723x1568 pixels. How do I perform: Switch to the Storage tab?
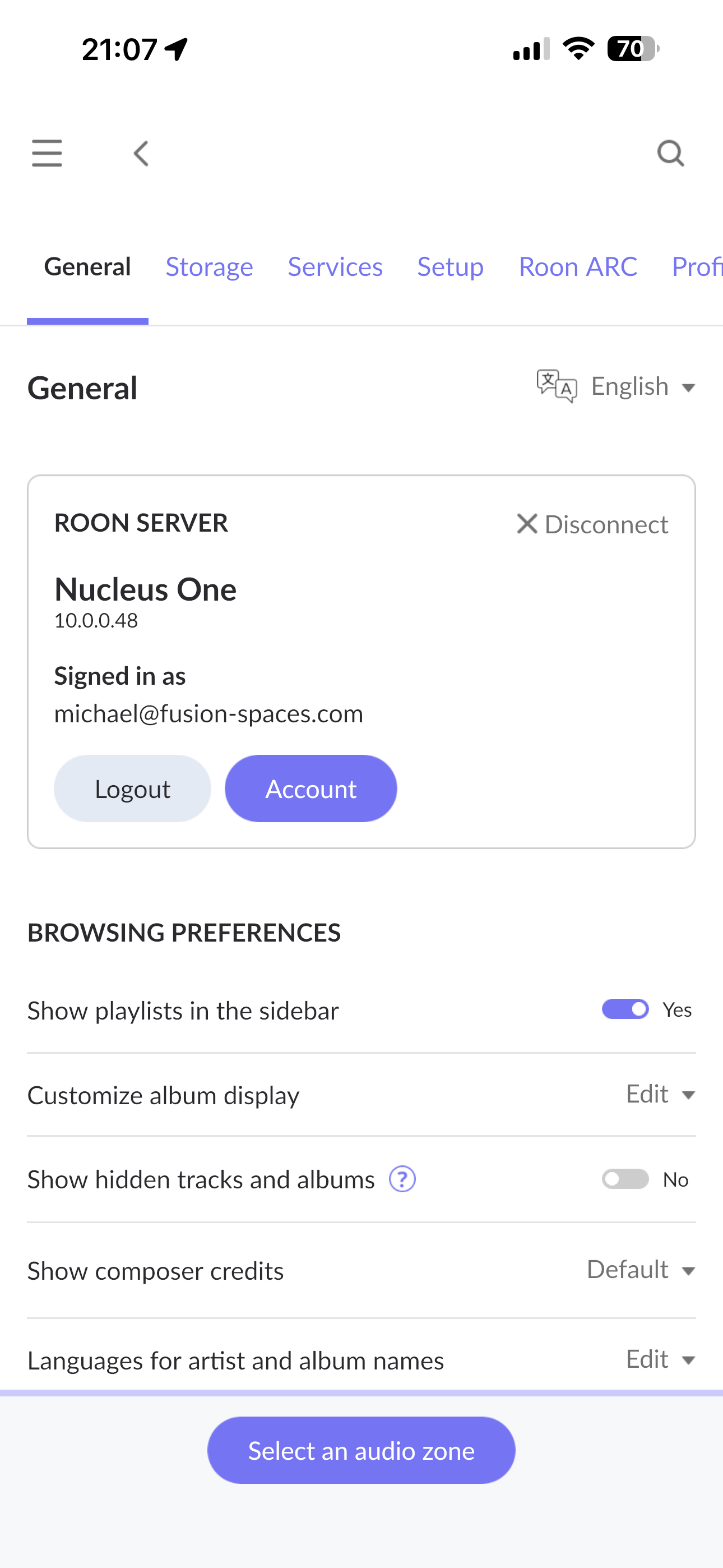coord(210,266)
